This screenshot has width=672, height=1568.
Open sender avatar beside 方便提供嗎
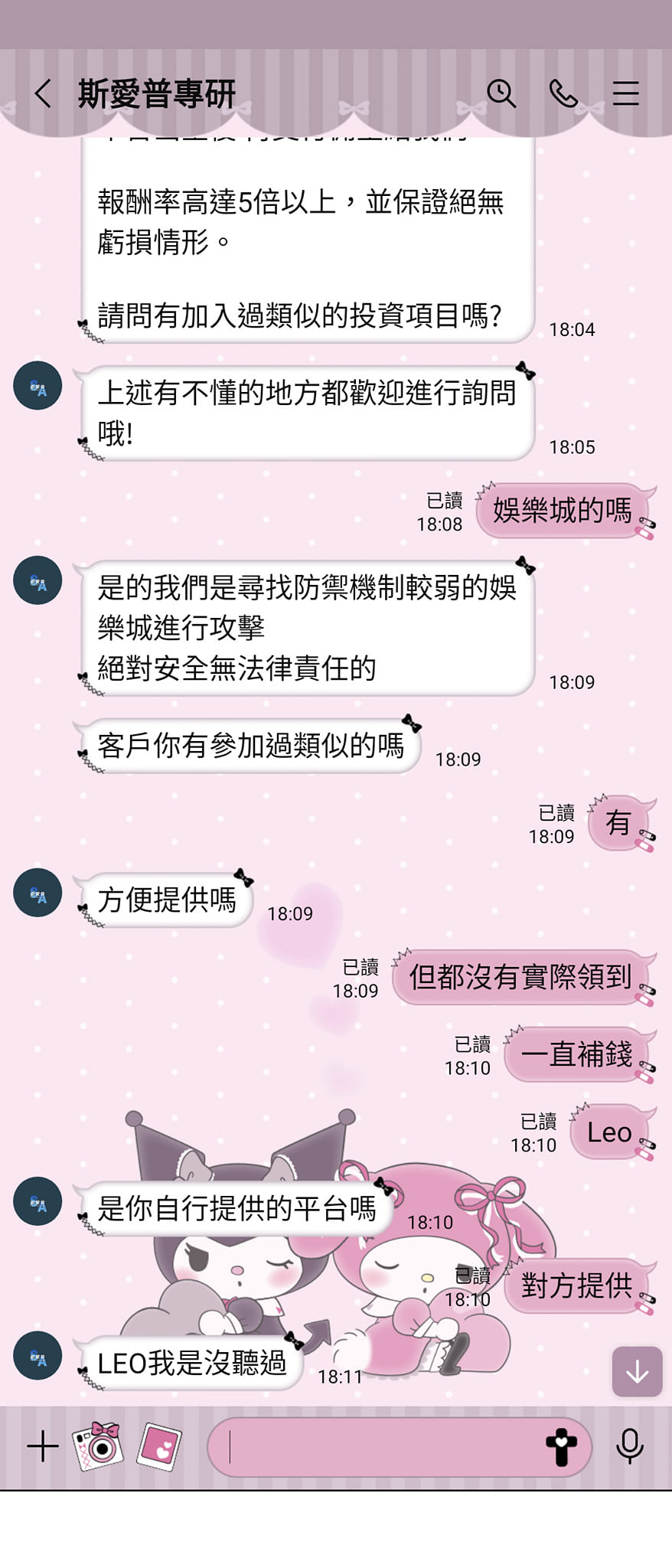pyautogui.click(x=38, y=893)
